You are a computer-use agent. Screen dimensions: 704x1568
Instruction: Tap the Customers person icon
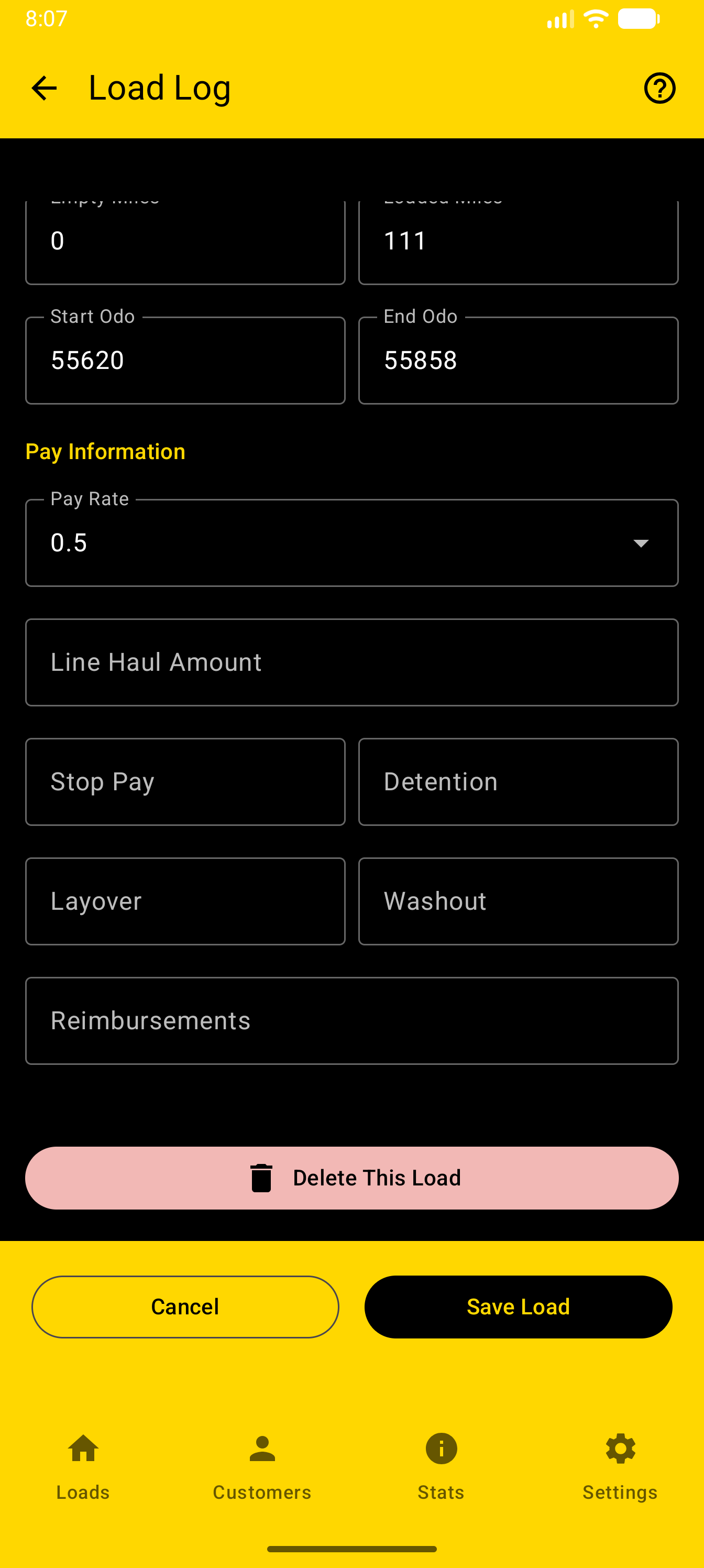[x=261, y=1449]
